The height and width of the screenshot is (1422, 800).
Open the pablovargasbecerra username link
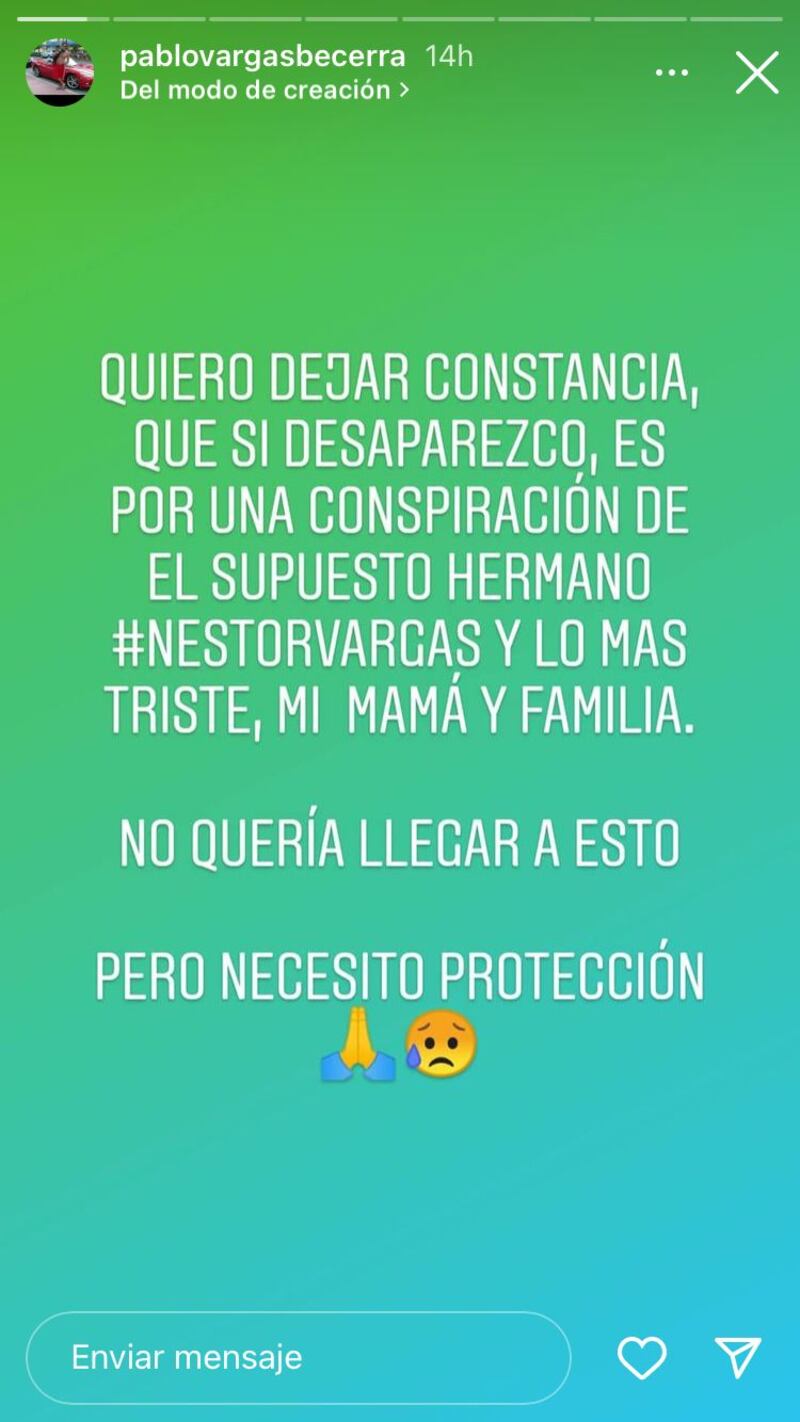[262, 56]
